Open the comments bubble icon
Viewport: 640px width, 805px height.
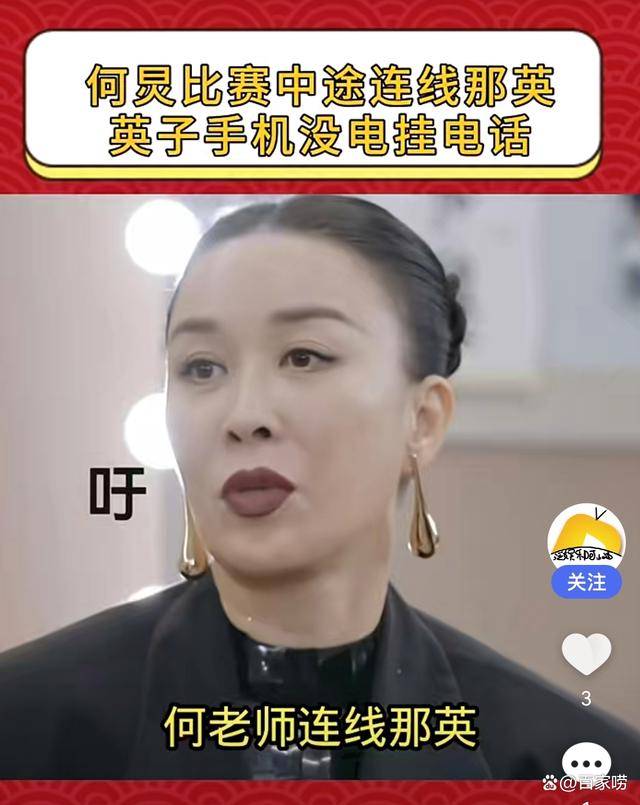(586, 765)
